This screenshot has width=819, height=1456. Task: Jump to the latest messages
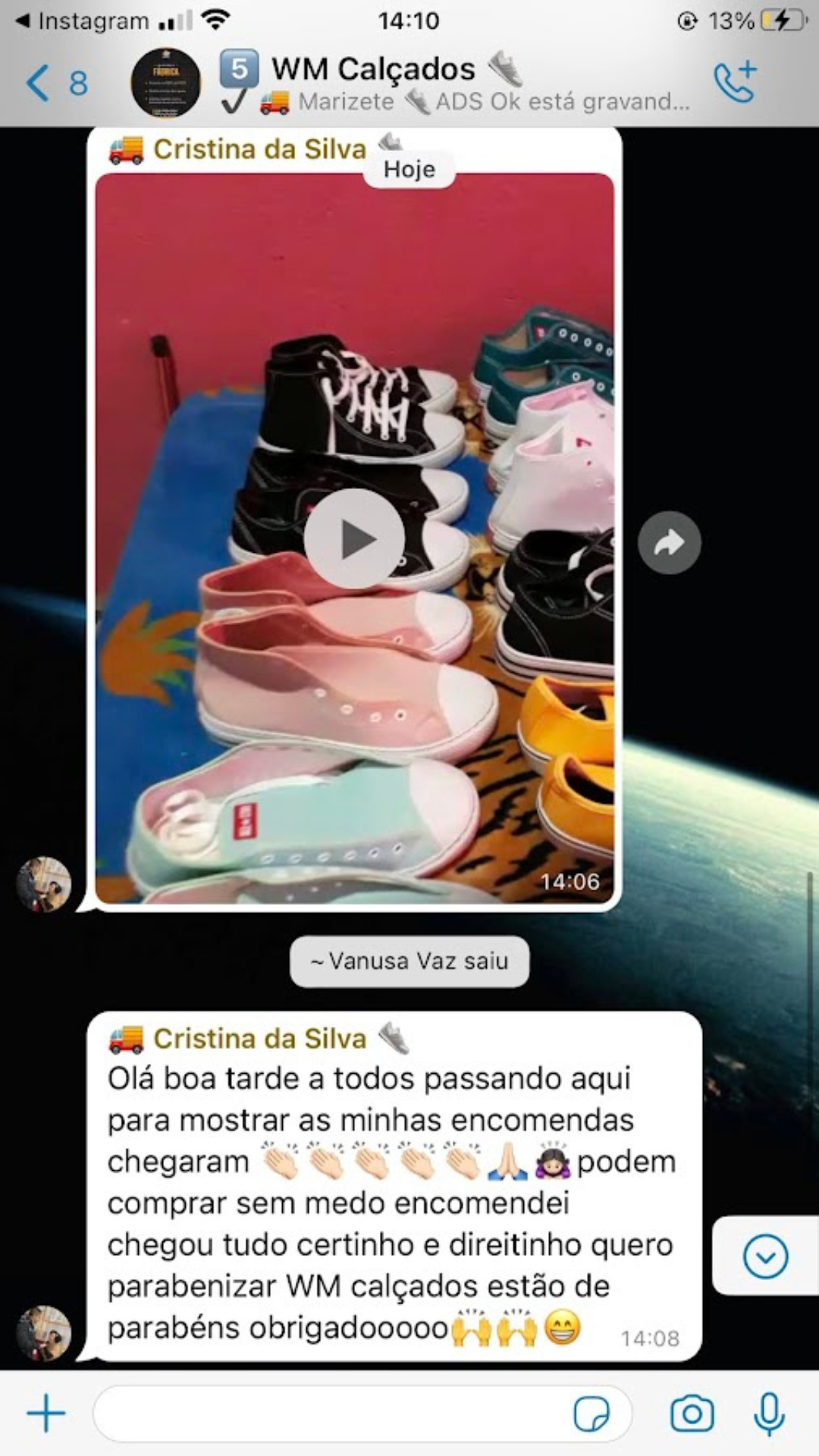pos(764,1257)
